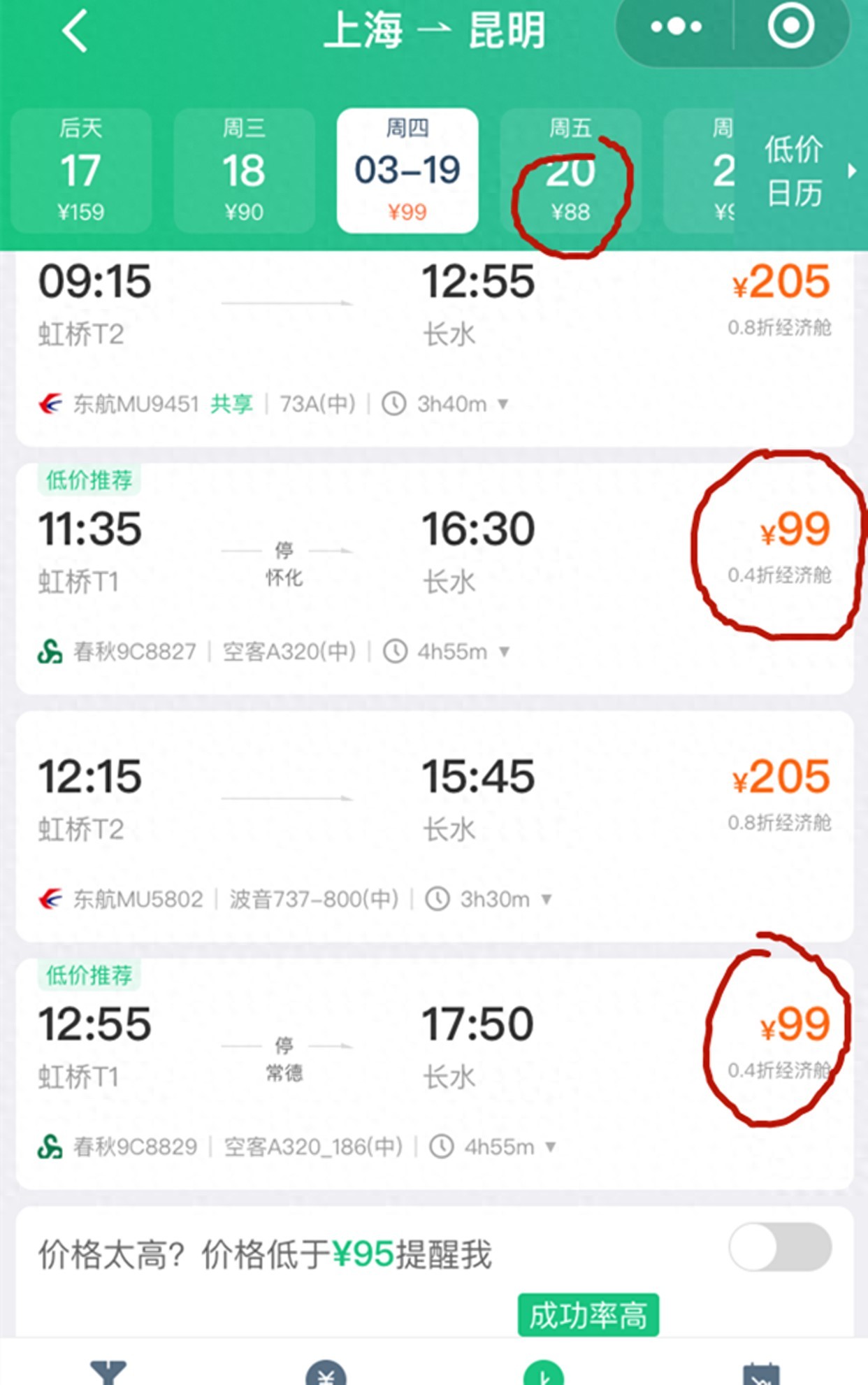Open the mini program three-dot menu
Viewport: 868px width, 1385px height.
[675, 28]
